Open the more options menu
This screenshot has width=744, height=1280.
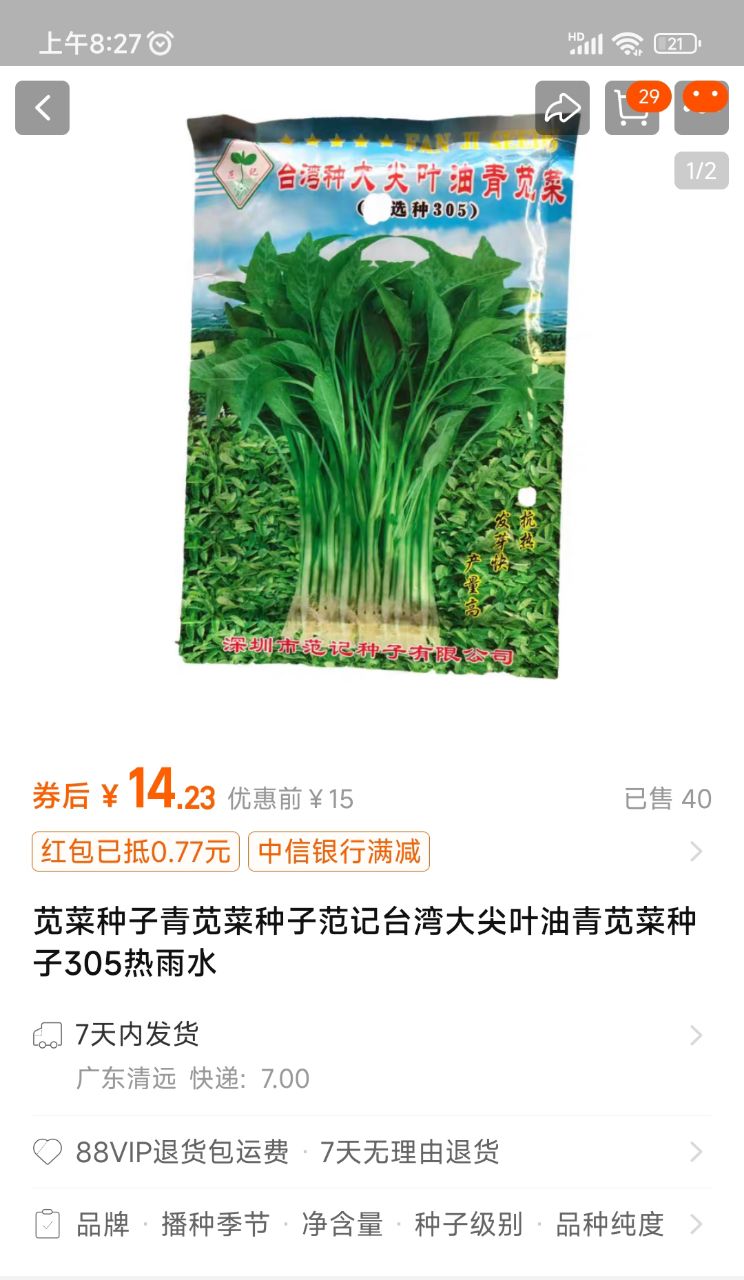(x=702, y=108)
